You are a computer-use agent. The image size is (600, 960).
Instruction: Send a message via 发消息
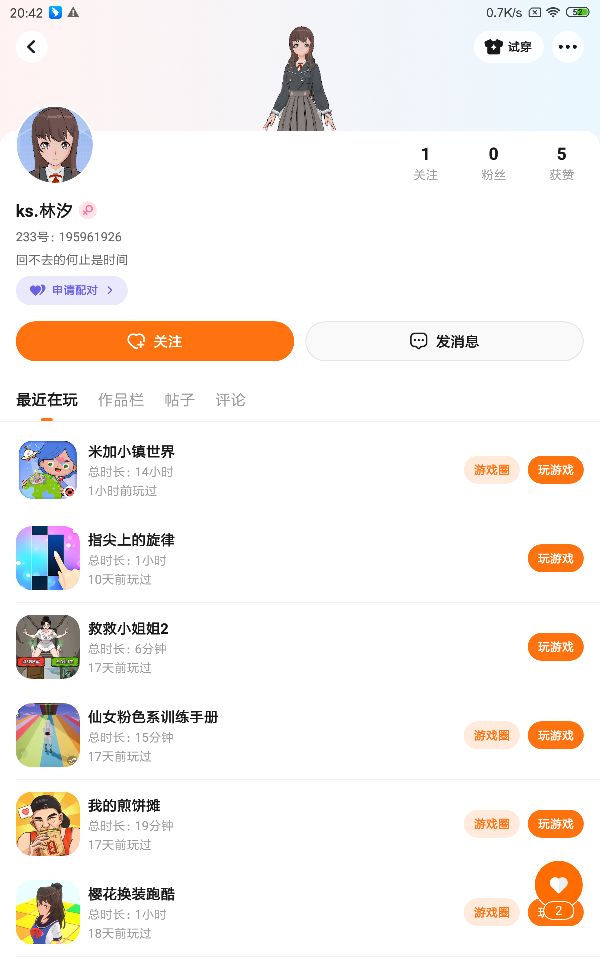pos(444,341)
